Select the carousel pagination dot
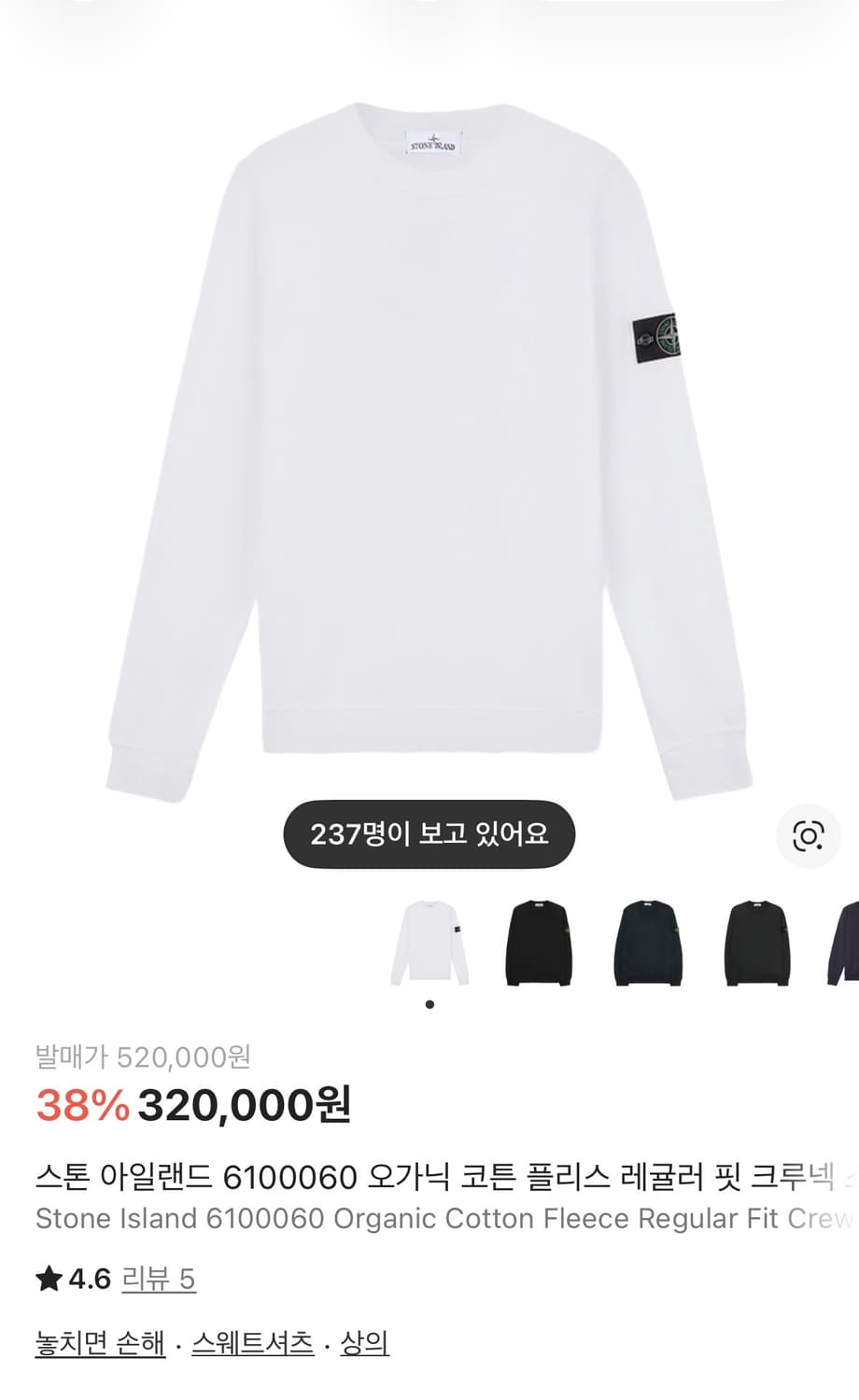The height and width of the screenshot is (1400, 859). (x=429, y=1003)
